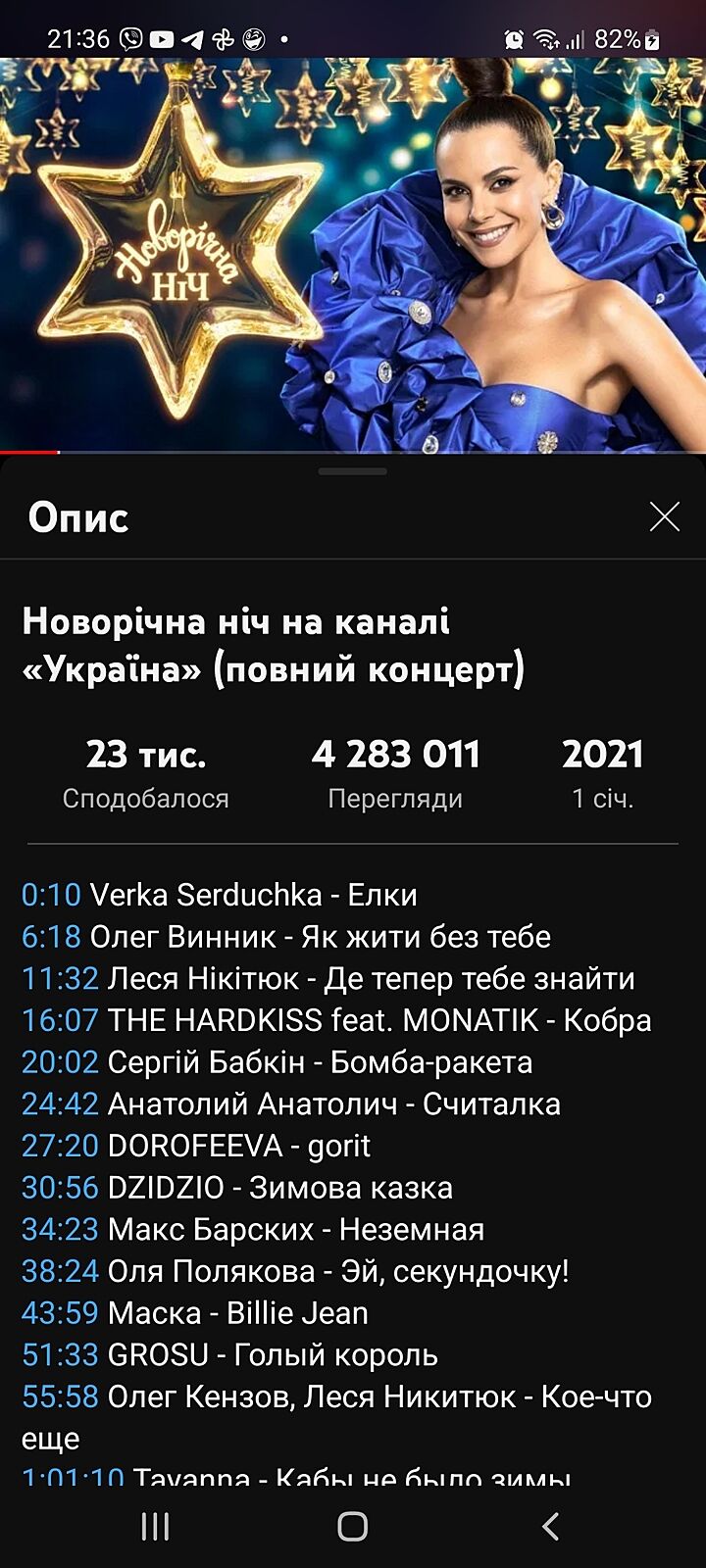
Task: Tap the video player above the description
Action: pos(353,255)
